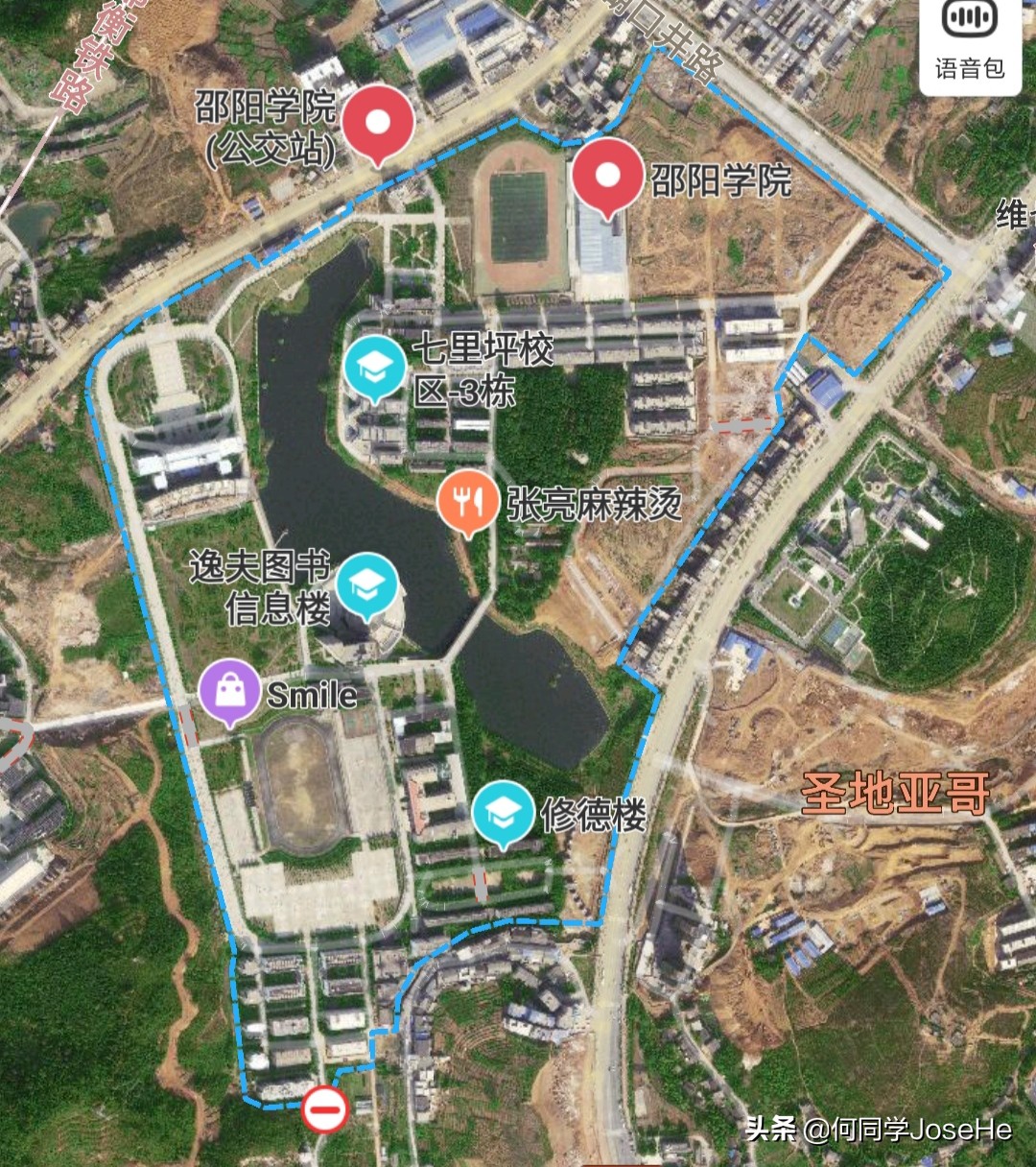Open the 逸夫图书信息楼 marker
1036x1167 pixels.
click(367, 583)
